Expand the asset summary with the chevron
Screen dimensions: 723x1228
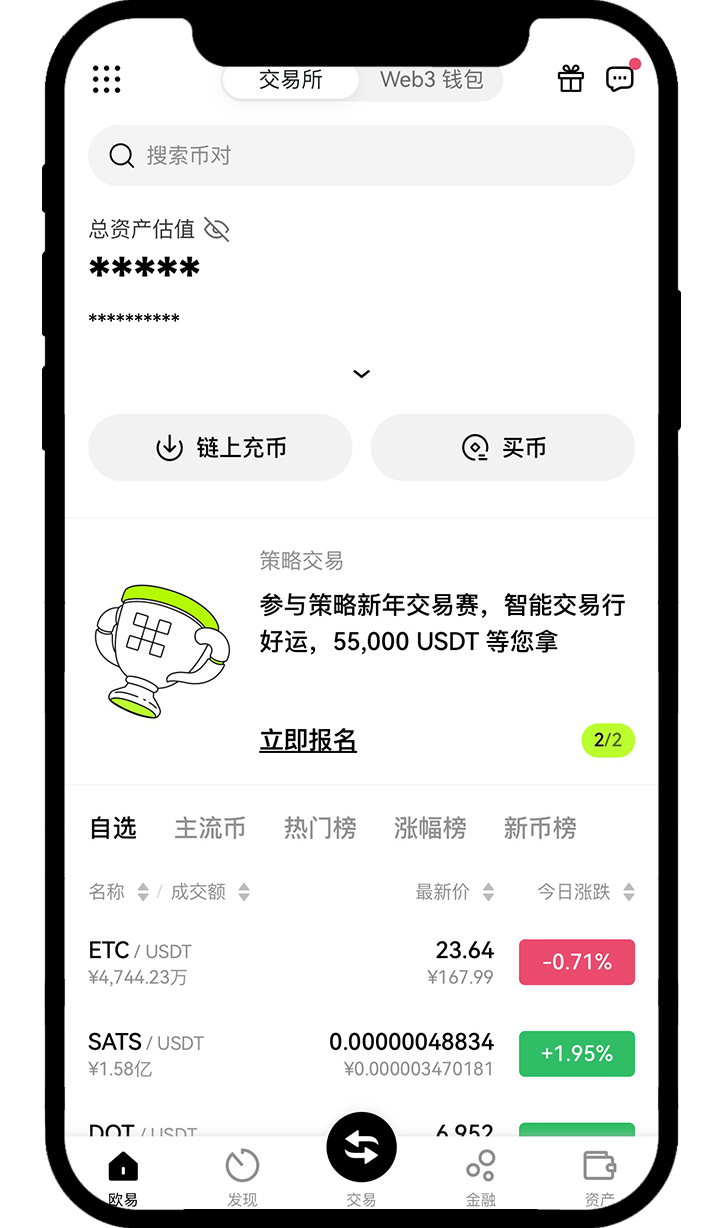(x=361, y=373)
